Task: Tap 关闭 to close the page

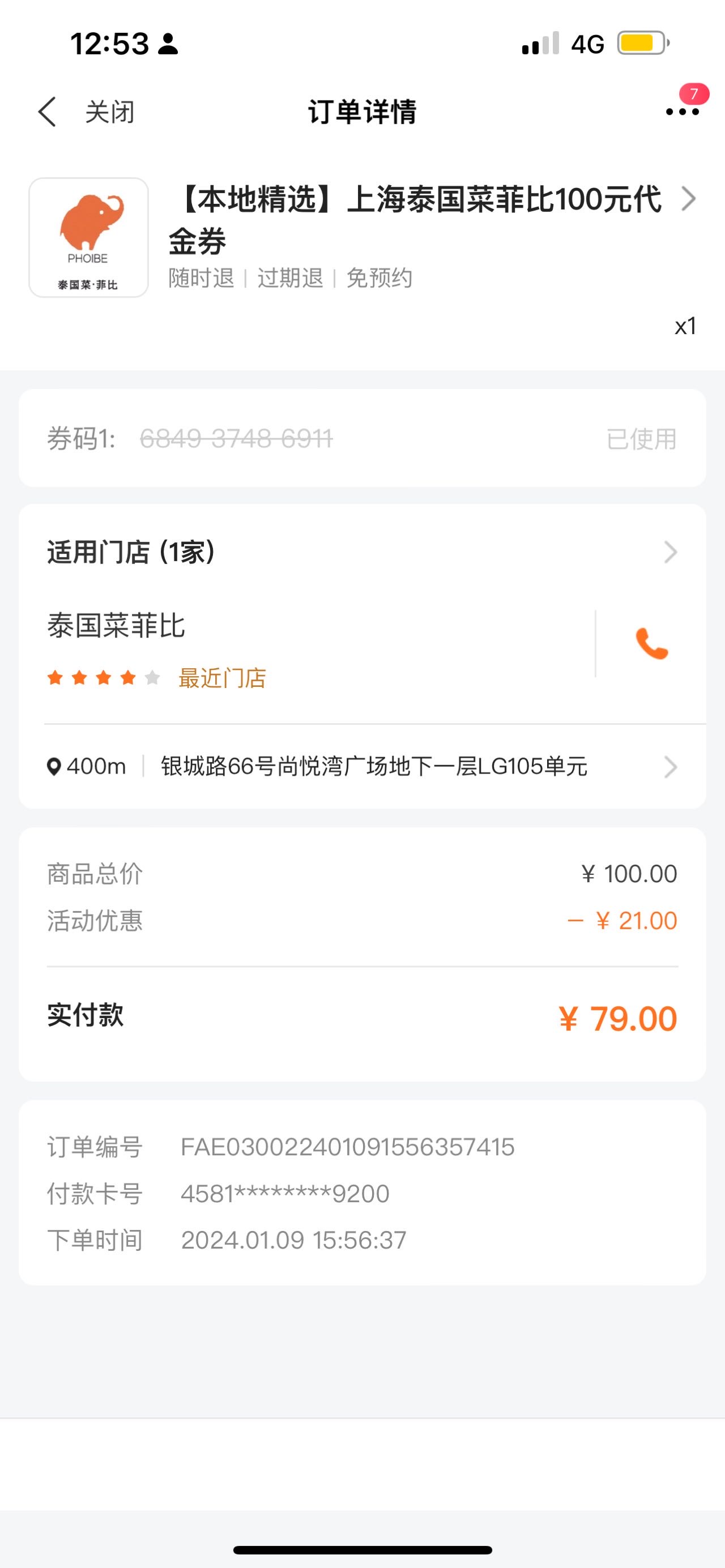Action: pos(109,113)
